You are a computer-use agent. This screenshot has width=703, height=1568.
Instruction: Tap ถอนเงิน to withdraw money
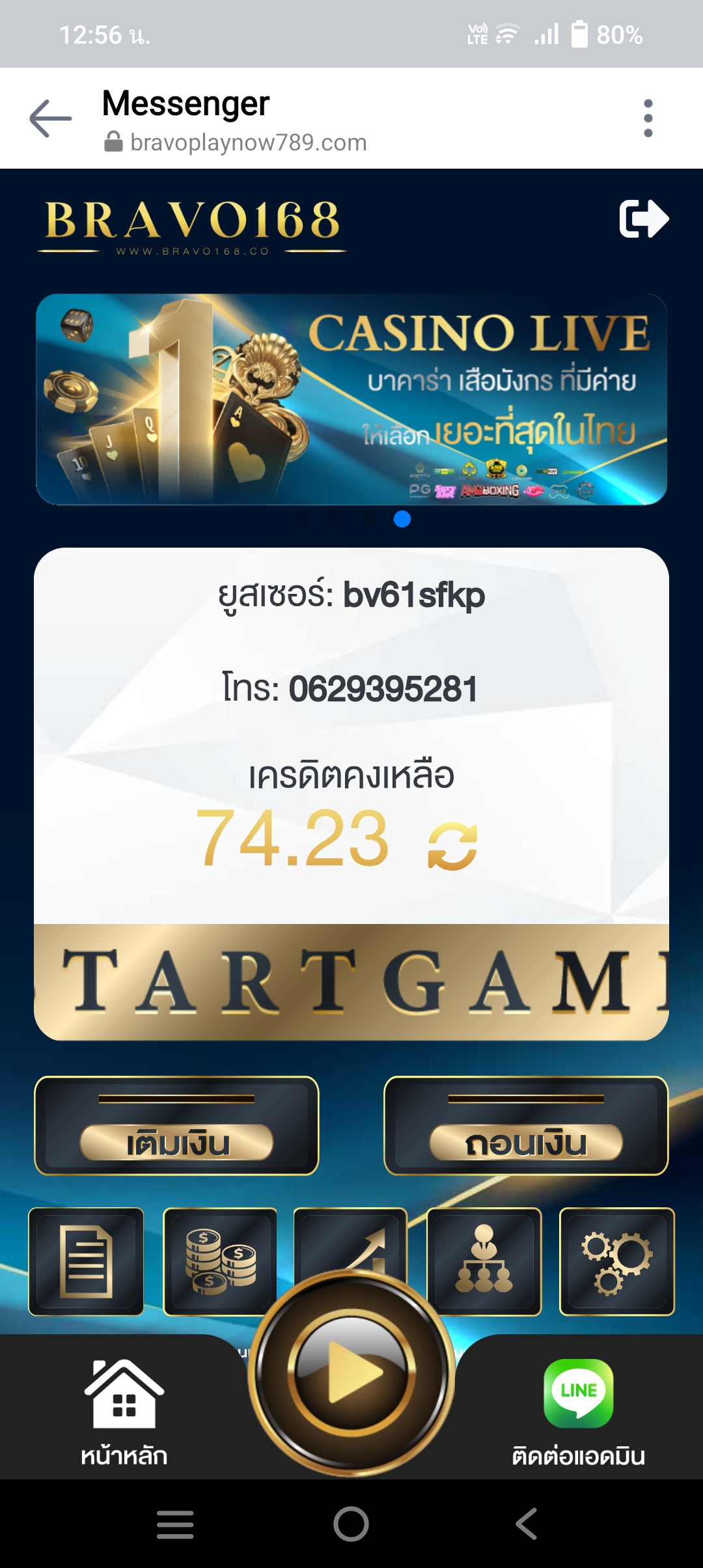click(x=526, y=1127)
